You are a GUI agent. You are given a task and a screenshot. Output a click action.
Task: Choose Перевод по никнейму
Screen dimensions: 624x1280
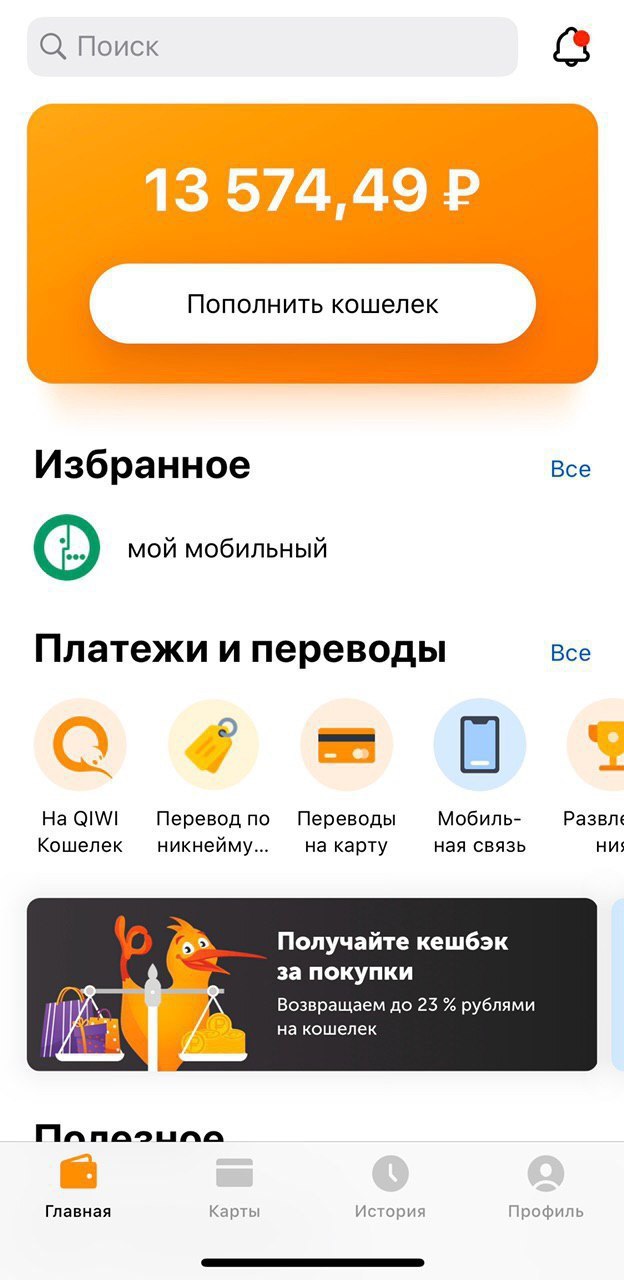pos(213,775)
